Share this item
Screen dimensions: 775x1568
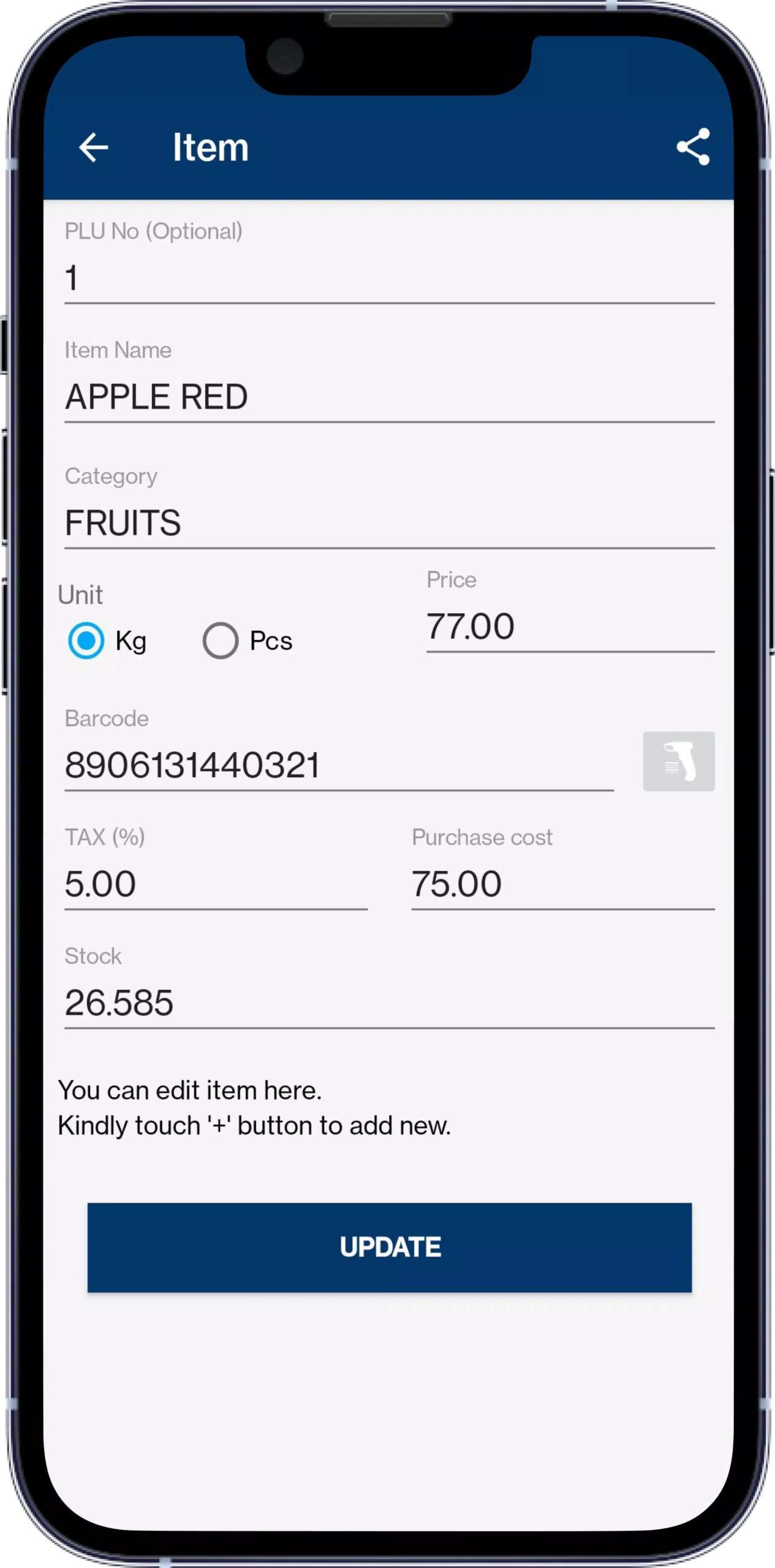point(693,147)
